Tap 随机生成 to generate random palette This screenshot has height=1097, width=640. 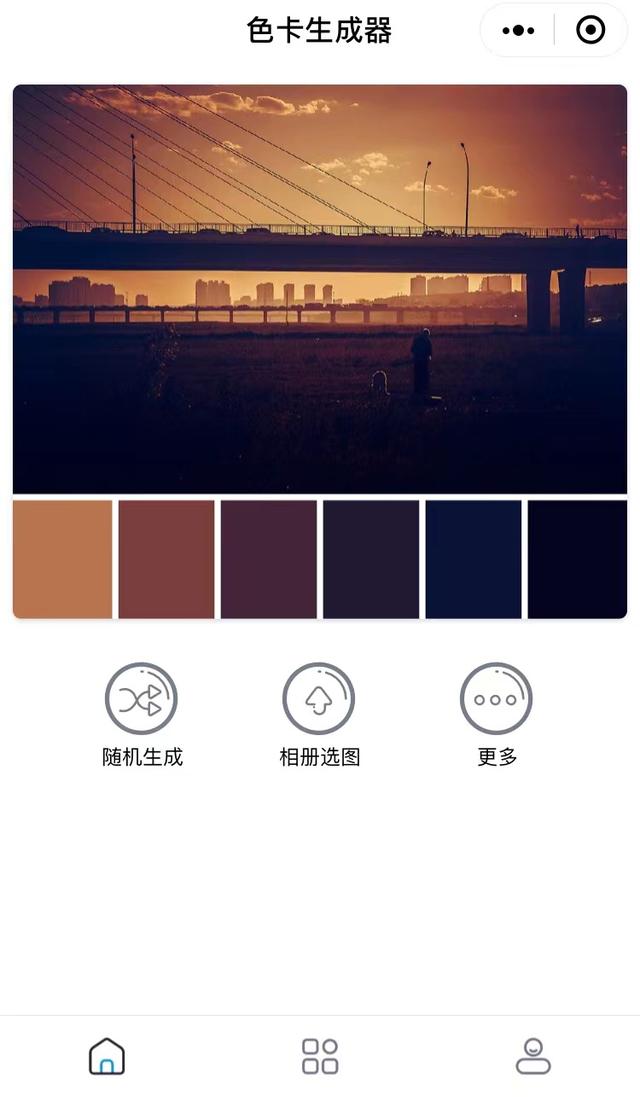pos(142,699)
